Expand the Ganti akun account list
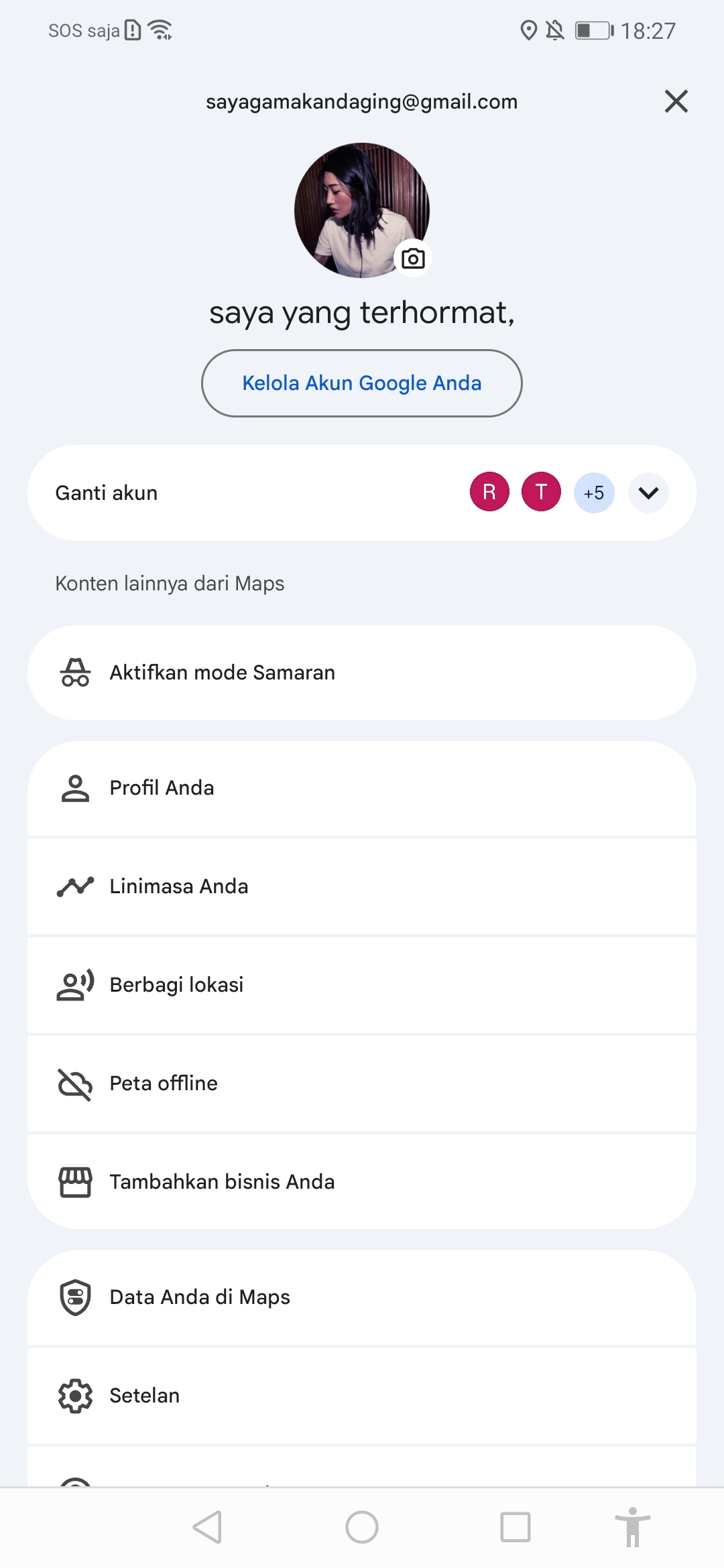The height and width of the screenshot is (1568, 724). pos(648,493)
